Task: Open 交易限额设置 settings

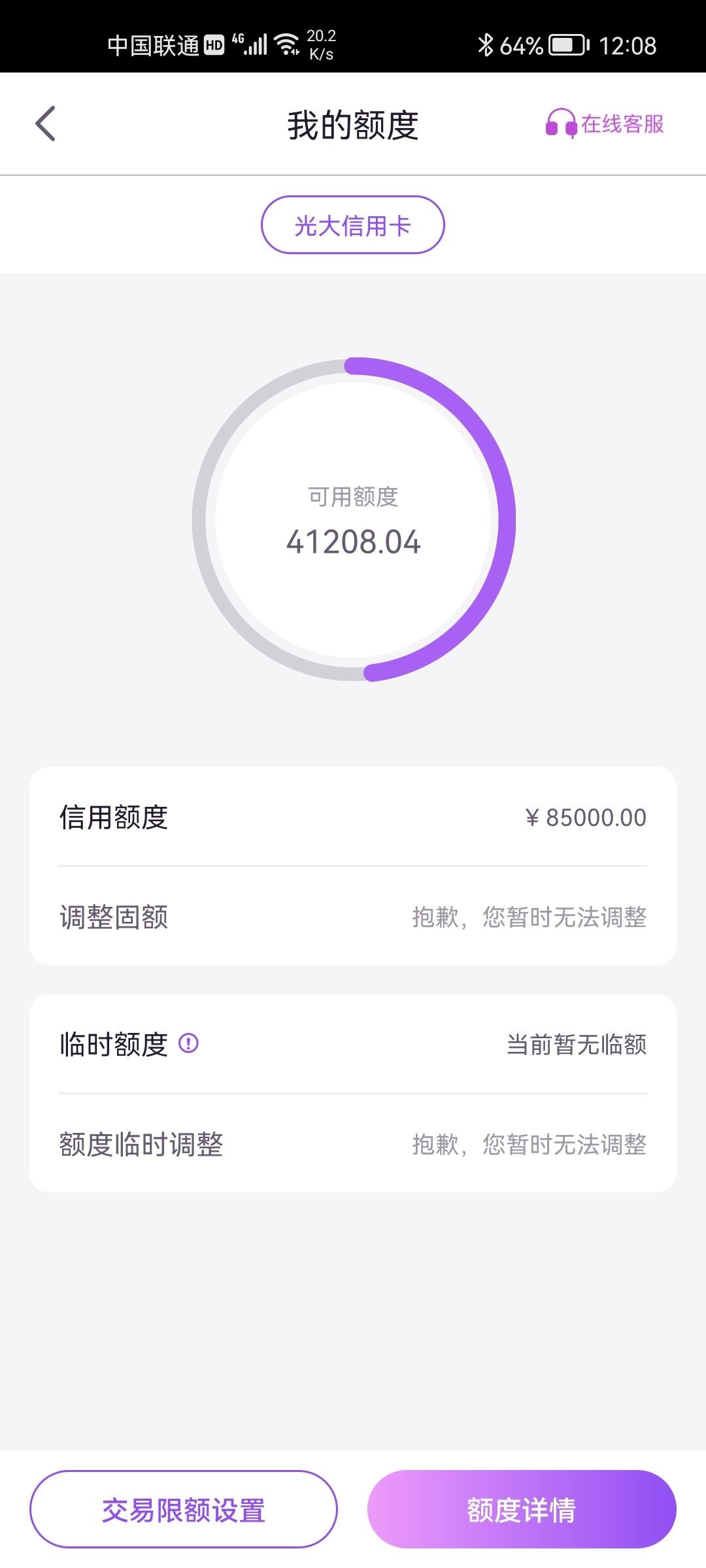Action: coord(184,1509)
